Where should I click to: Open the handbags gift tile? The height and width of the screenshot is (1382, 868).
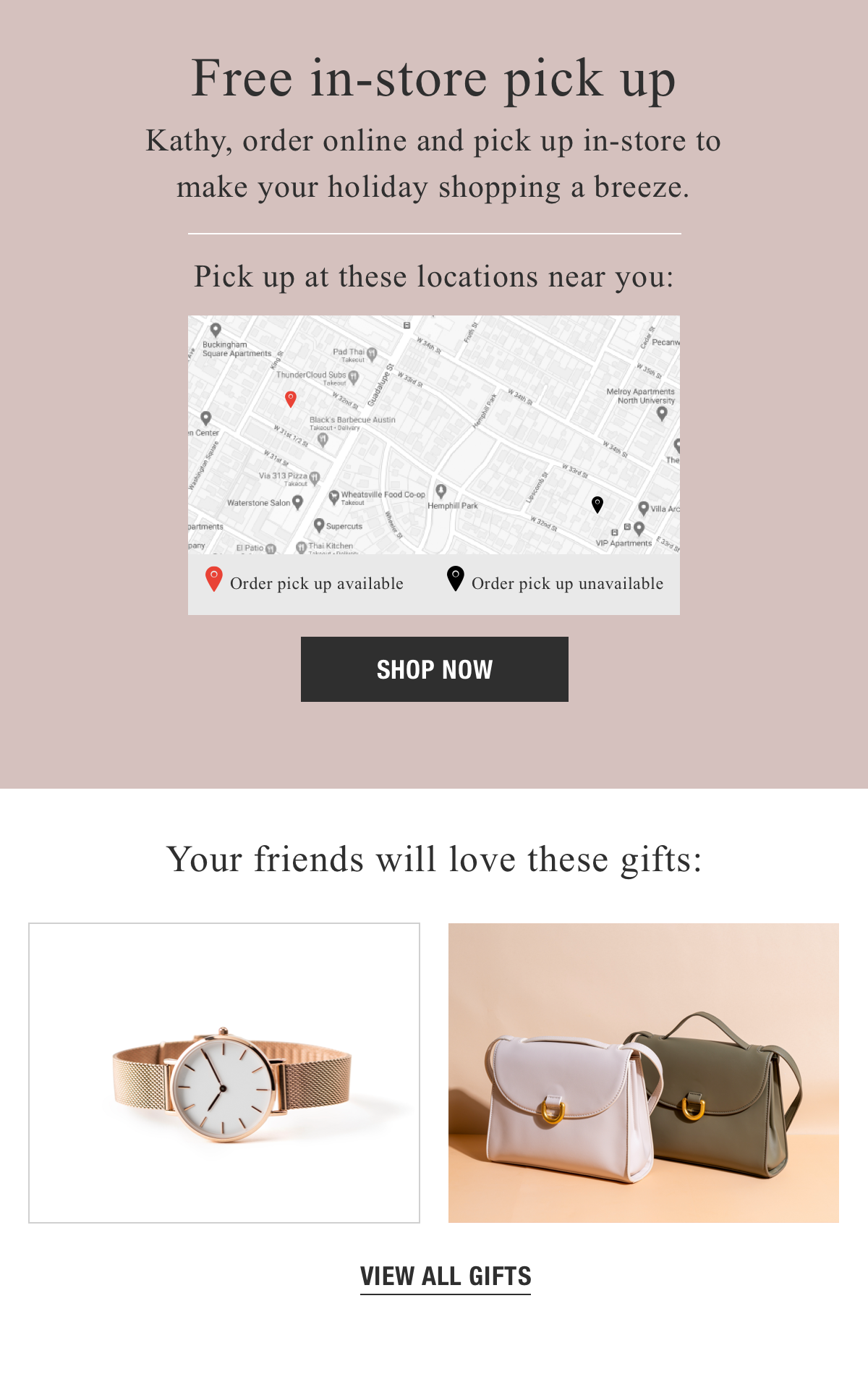(643, 1073)
